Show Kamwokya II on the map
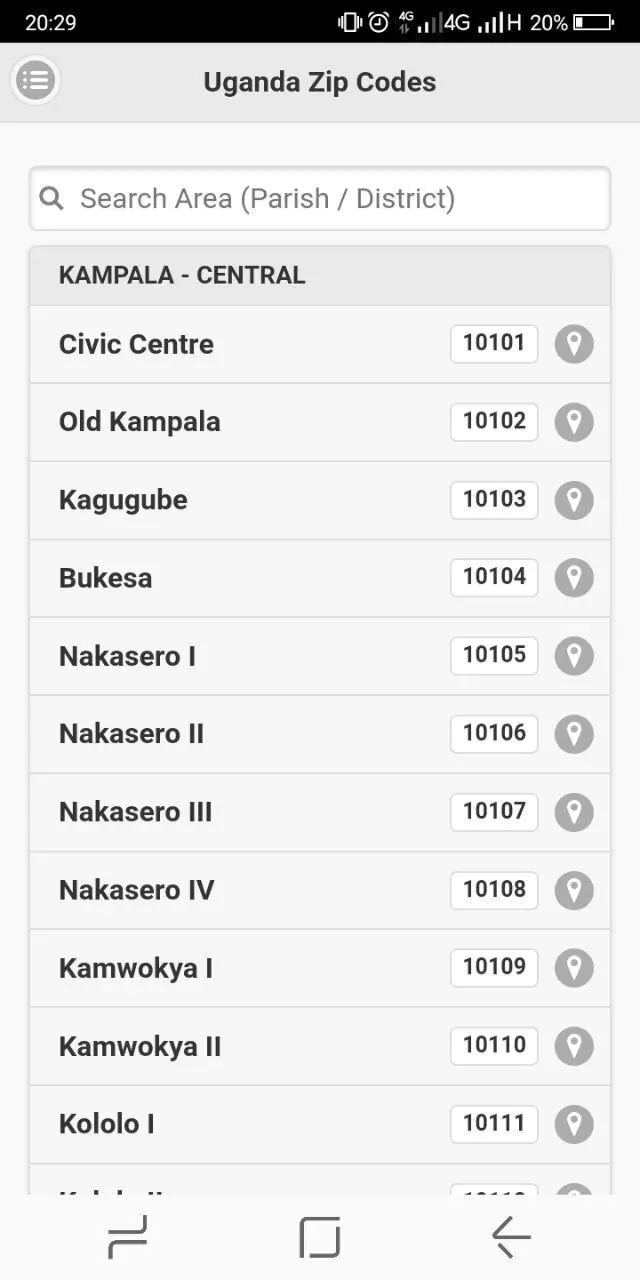 point(574,1046)
